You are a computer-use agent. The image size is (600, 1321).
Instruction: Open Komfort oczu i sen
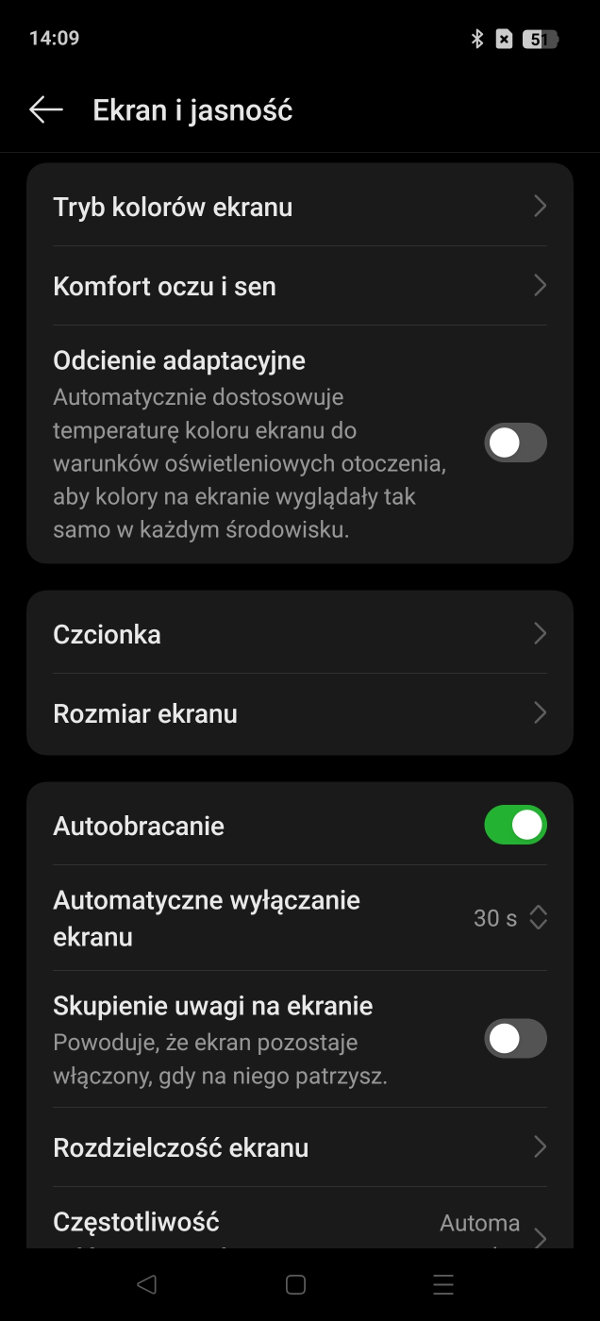pyautogui.click(x=300, y=286)
